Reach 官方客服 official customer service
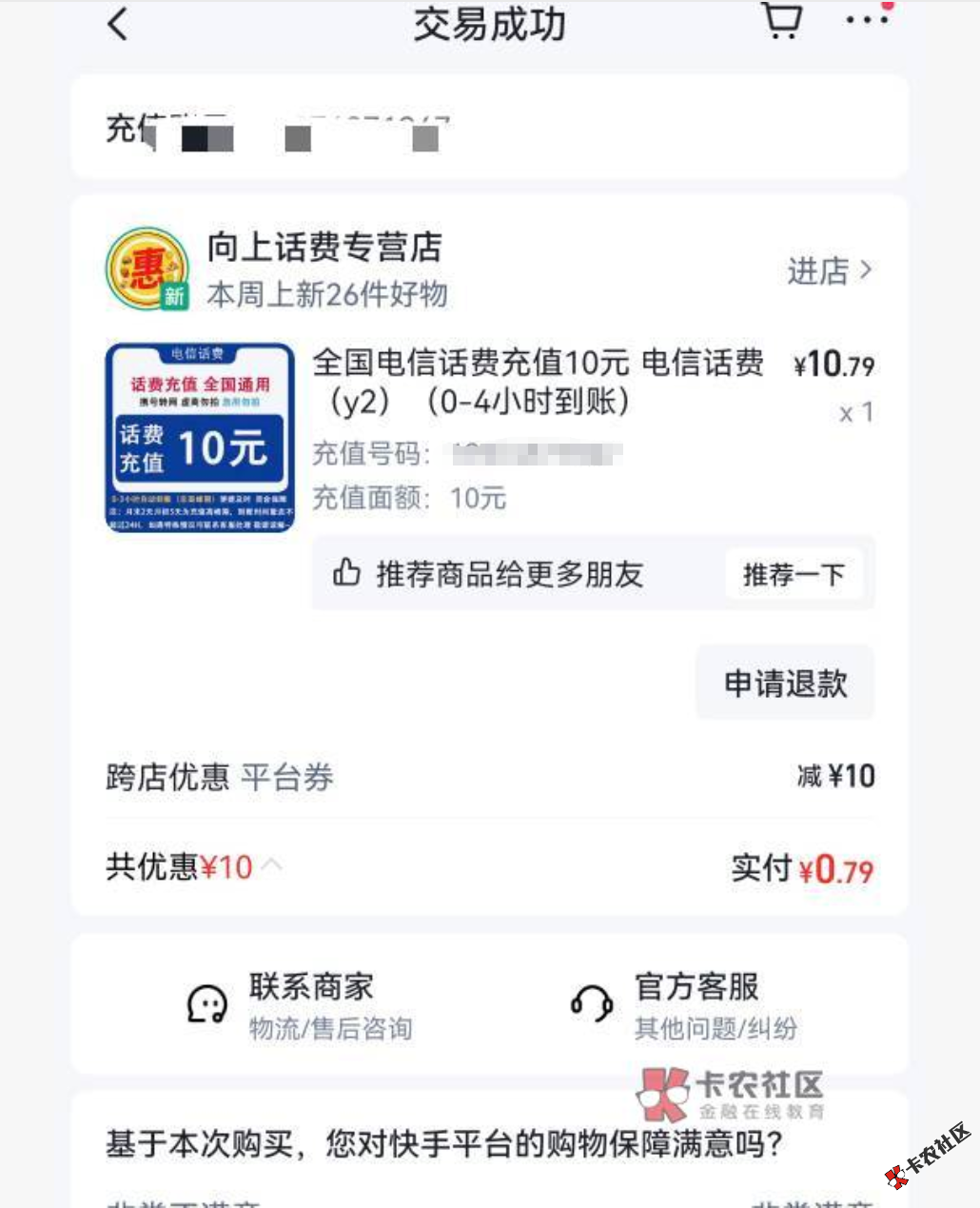Image resolution: width=980 pixels, height=1208 pixels. pos(685,1005)
